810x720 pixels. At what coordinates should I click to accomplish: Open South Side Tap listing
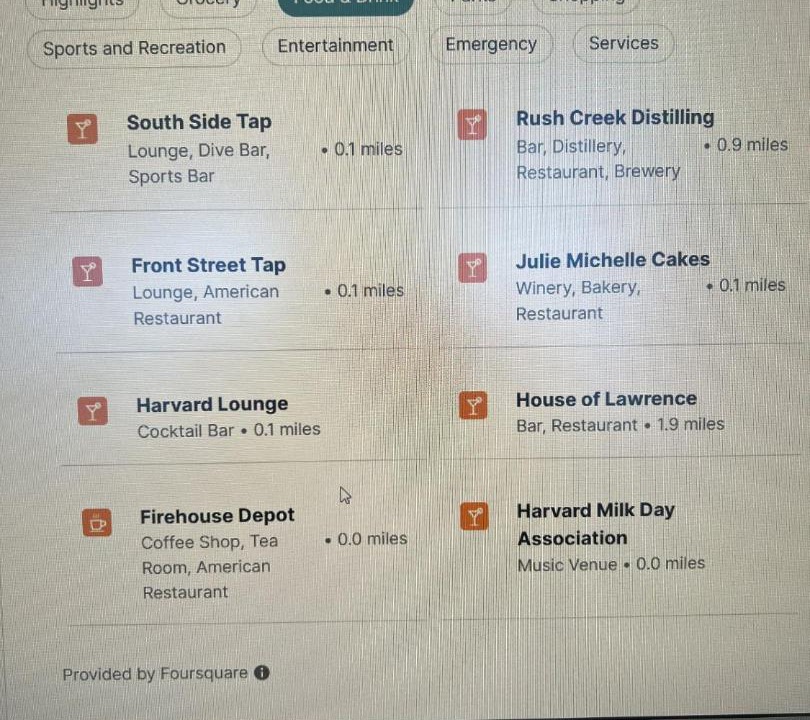click(199, 122)
